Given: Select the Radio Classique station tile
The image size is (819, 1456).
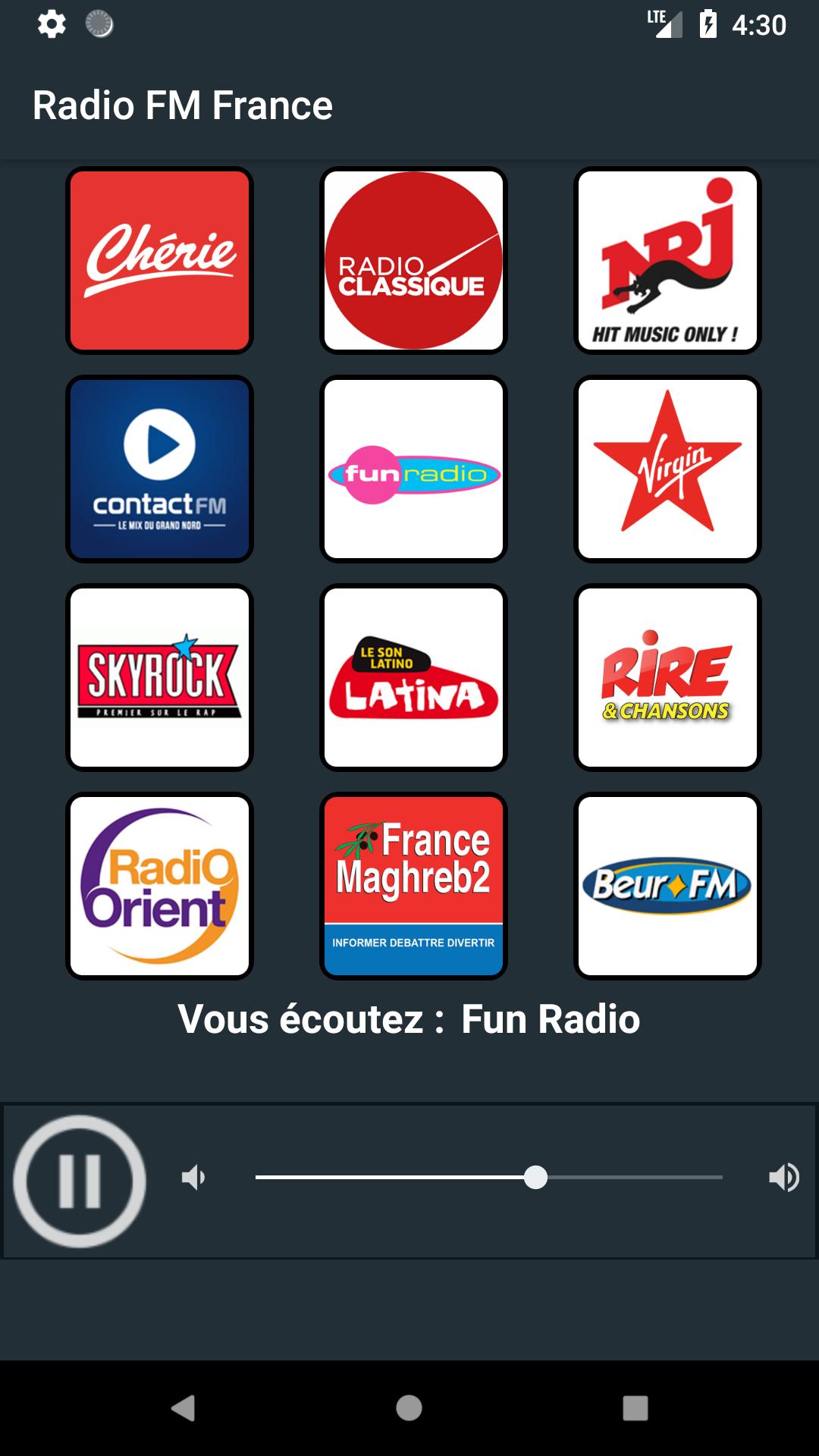Looking at the screenshot, I should [413, 260].
